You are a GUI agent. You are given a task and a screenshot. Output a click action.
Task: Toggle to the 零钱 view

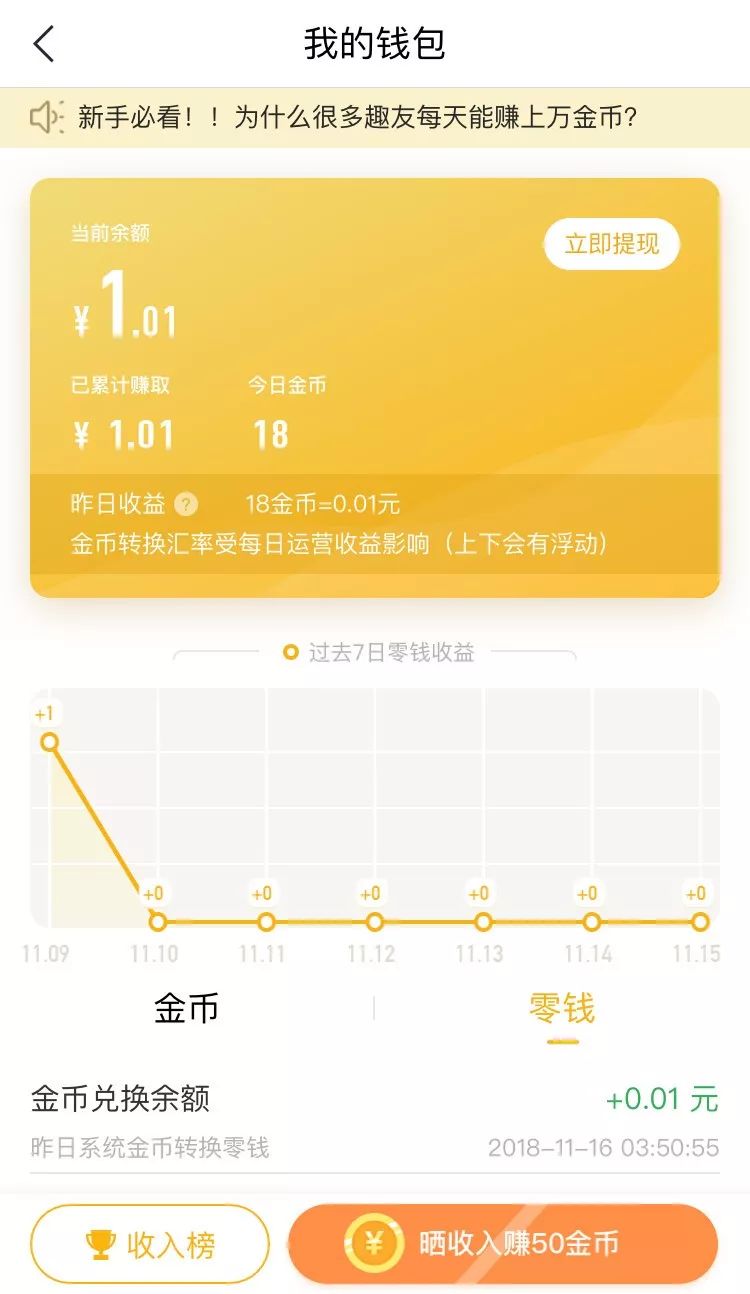coord(563,1011)
